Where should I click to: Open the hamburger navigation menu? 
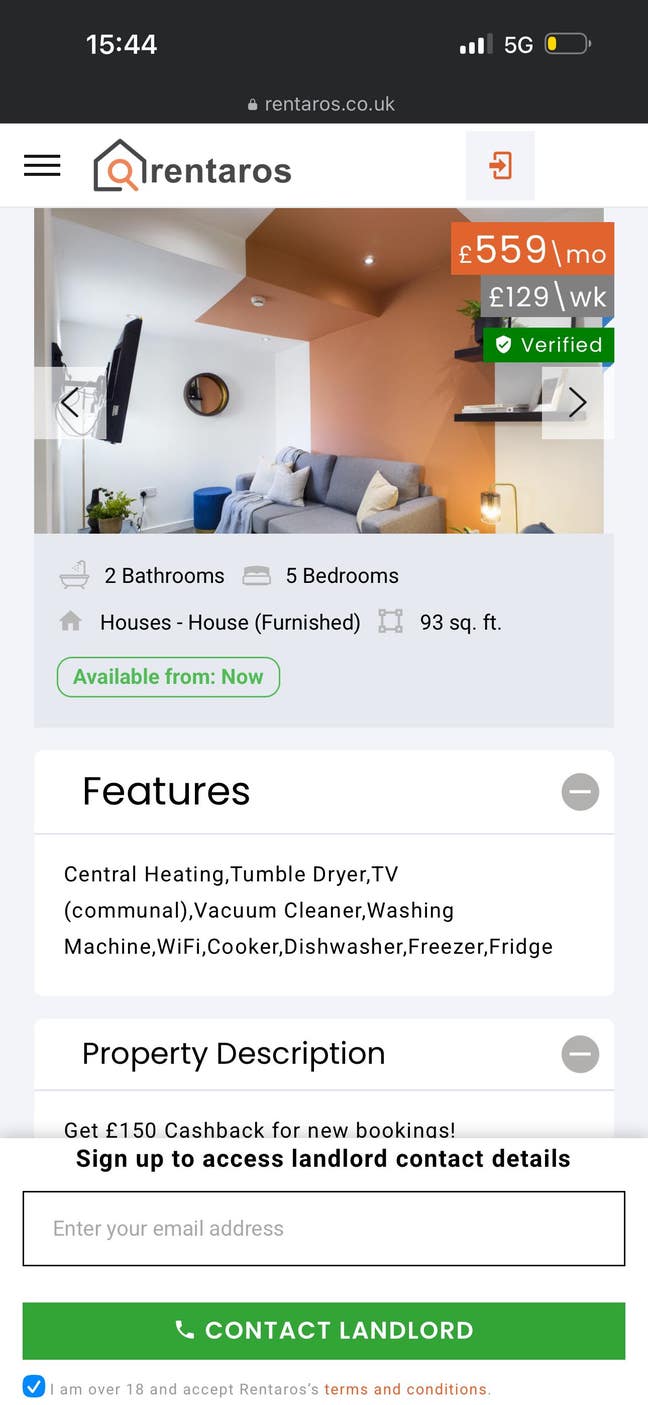[42, 166]
